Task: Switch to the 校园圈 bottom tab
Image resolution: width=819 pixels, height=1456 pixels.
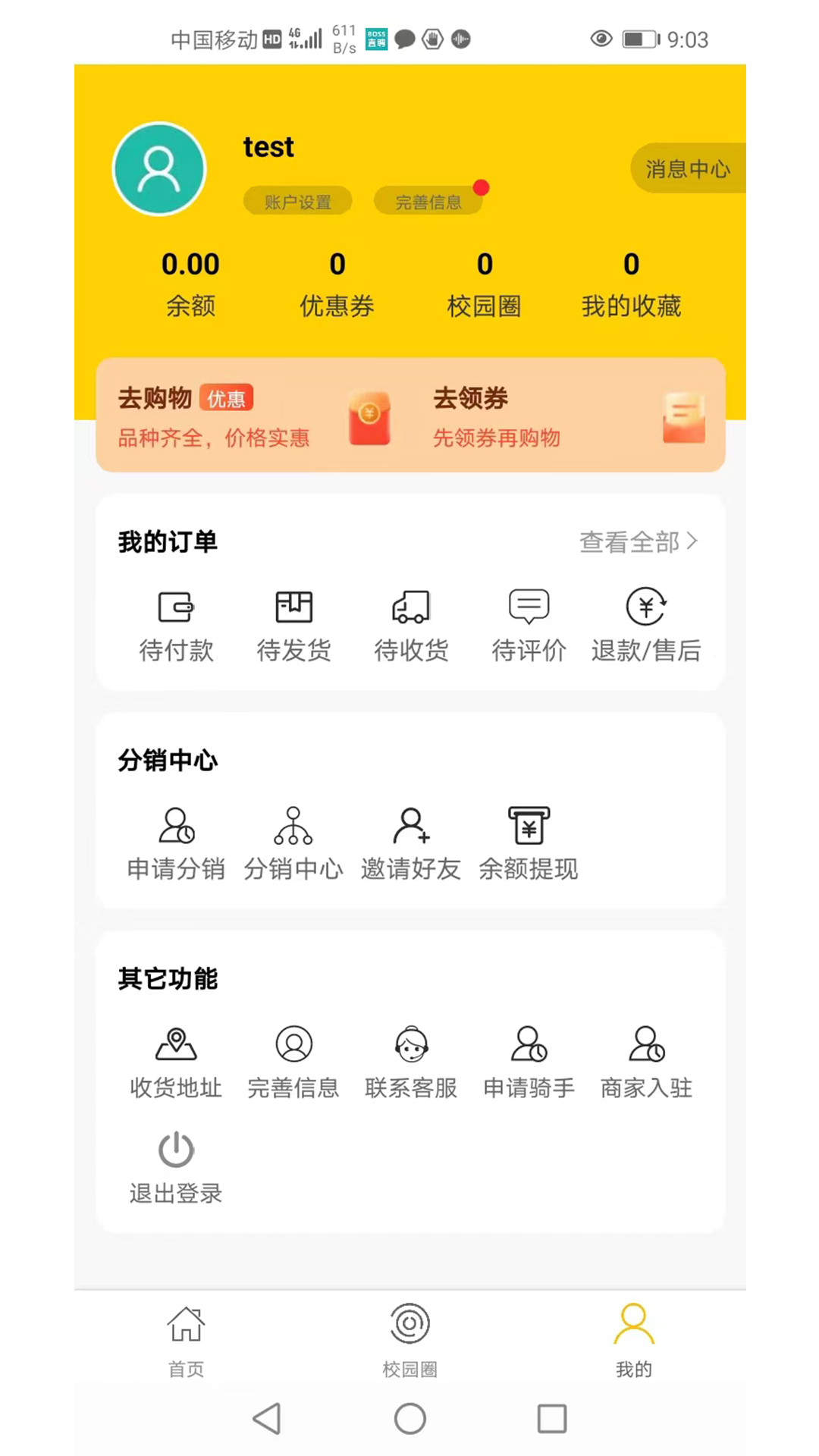Action: tap(409, 1340)
